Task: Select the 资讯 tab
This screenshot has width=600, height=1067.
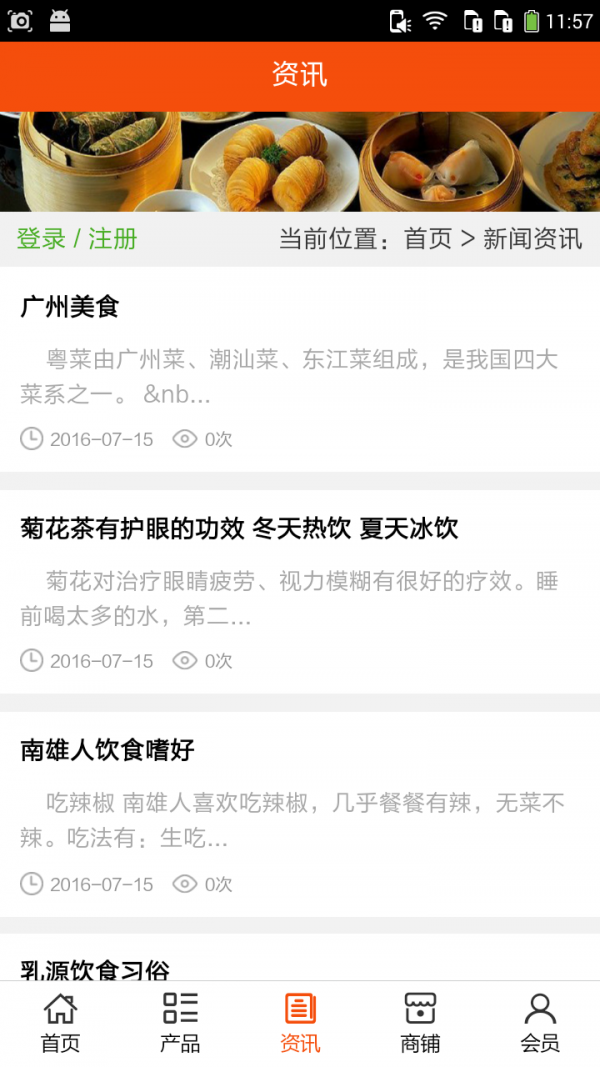Action: tap(300, 1023)
